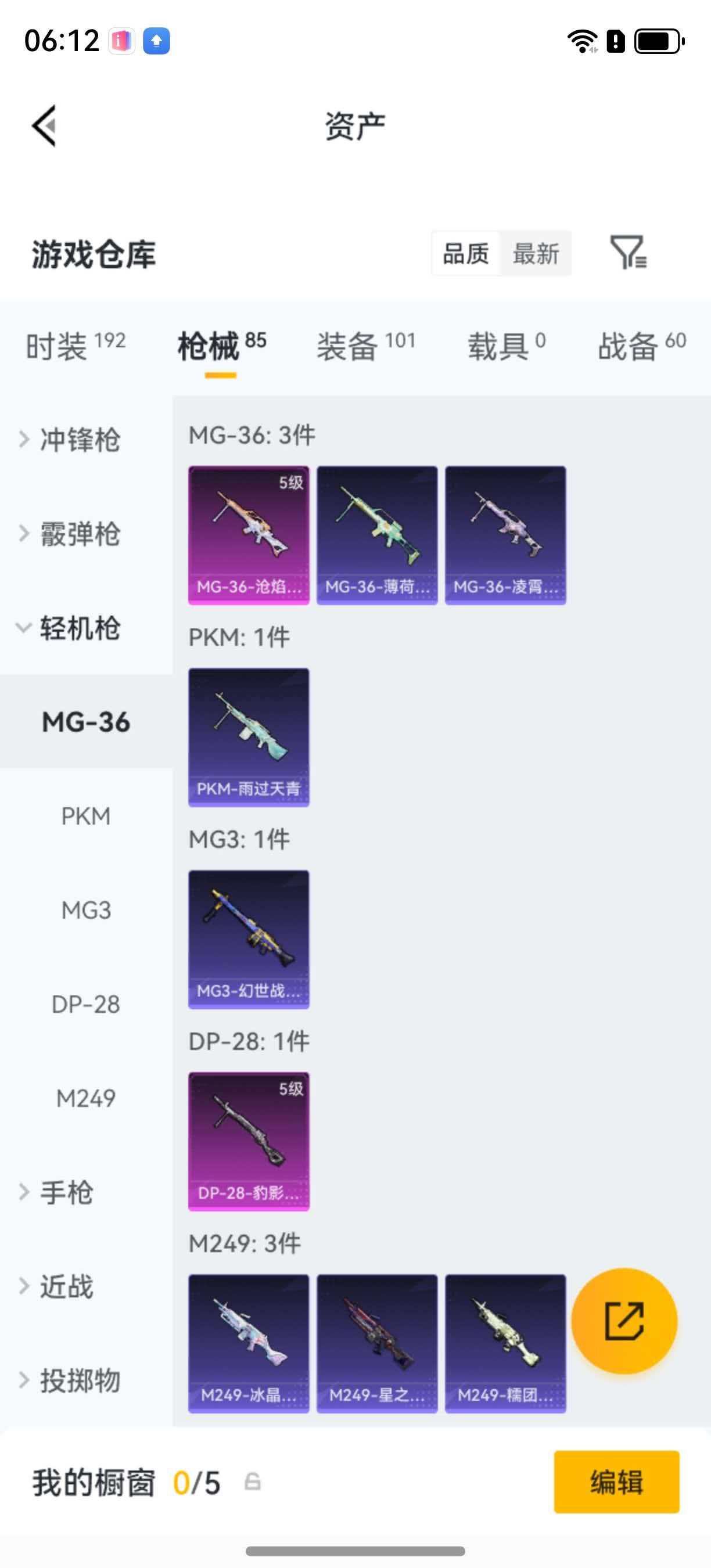
Task: Open the MG3-幻世战 weapon thumbnail
Action: coord(249,938)
